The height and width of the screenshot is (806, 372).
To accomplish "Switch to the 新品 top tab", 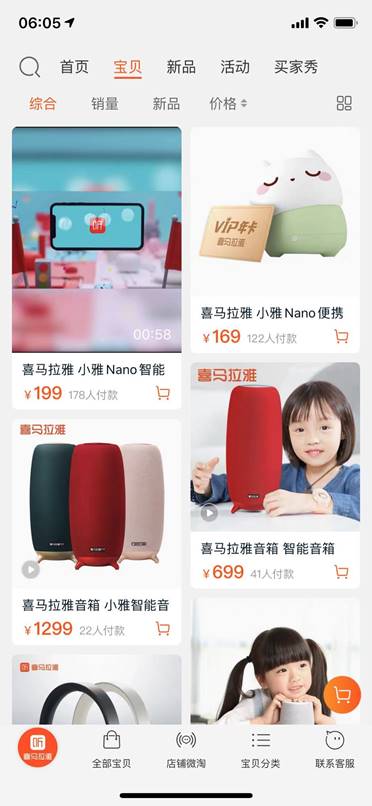I will pos(181,67).
